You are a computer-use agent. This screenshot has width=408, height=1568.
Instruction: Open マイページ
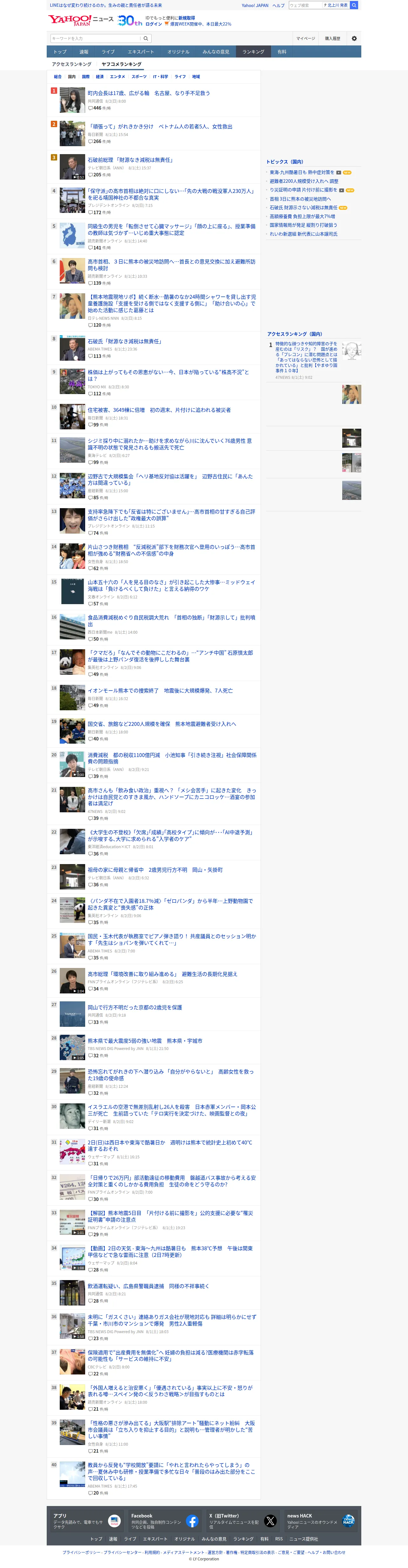(306, 38)
